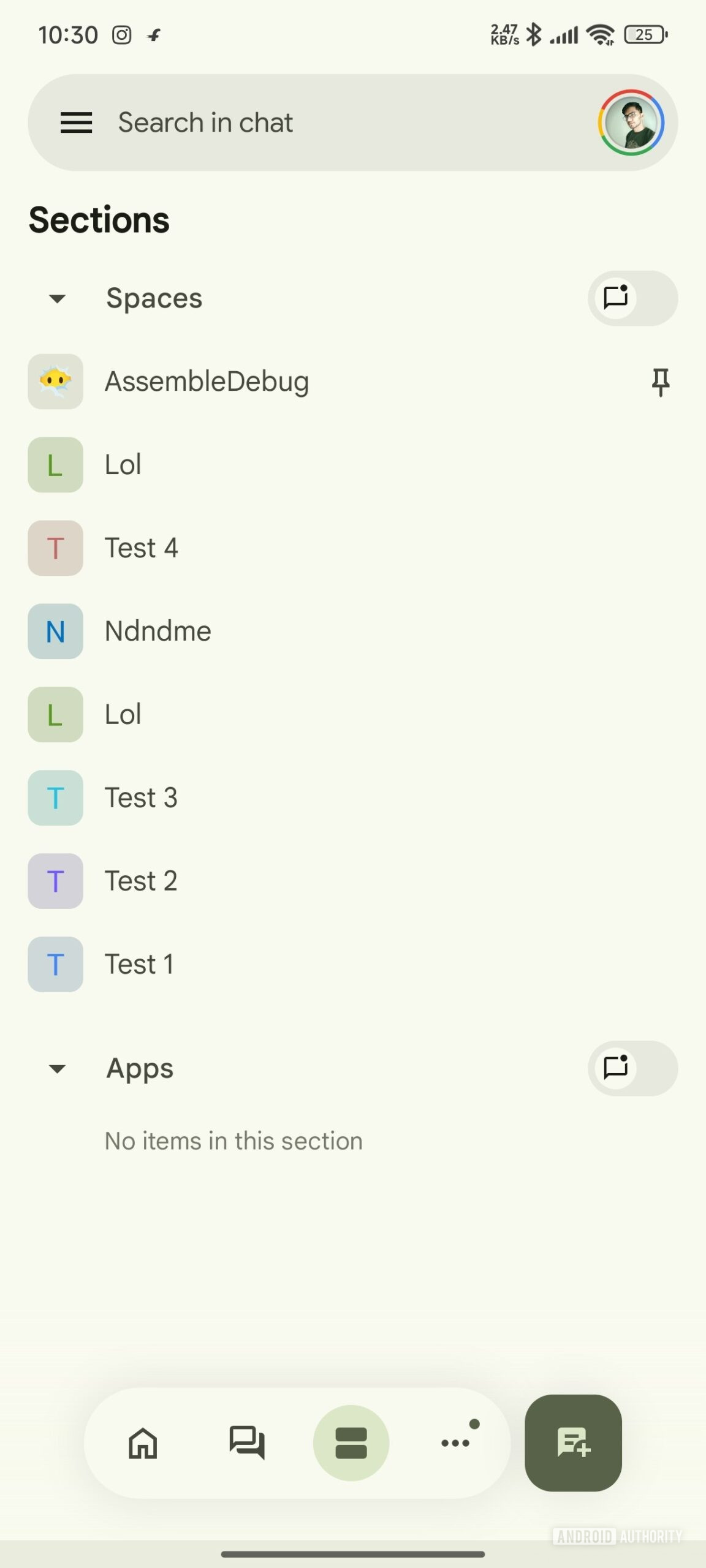Toggle the unread filter for Apps
This screenshot has width=706, height=1568.
tap(632, 1068)
